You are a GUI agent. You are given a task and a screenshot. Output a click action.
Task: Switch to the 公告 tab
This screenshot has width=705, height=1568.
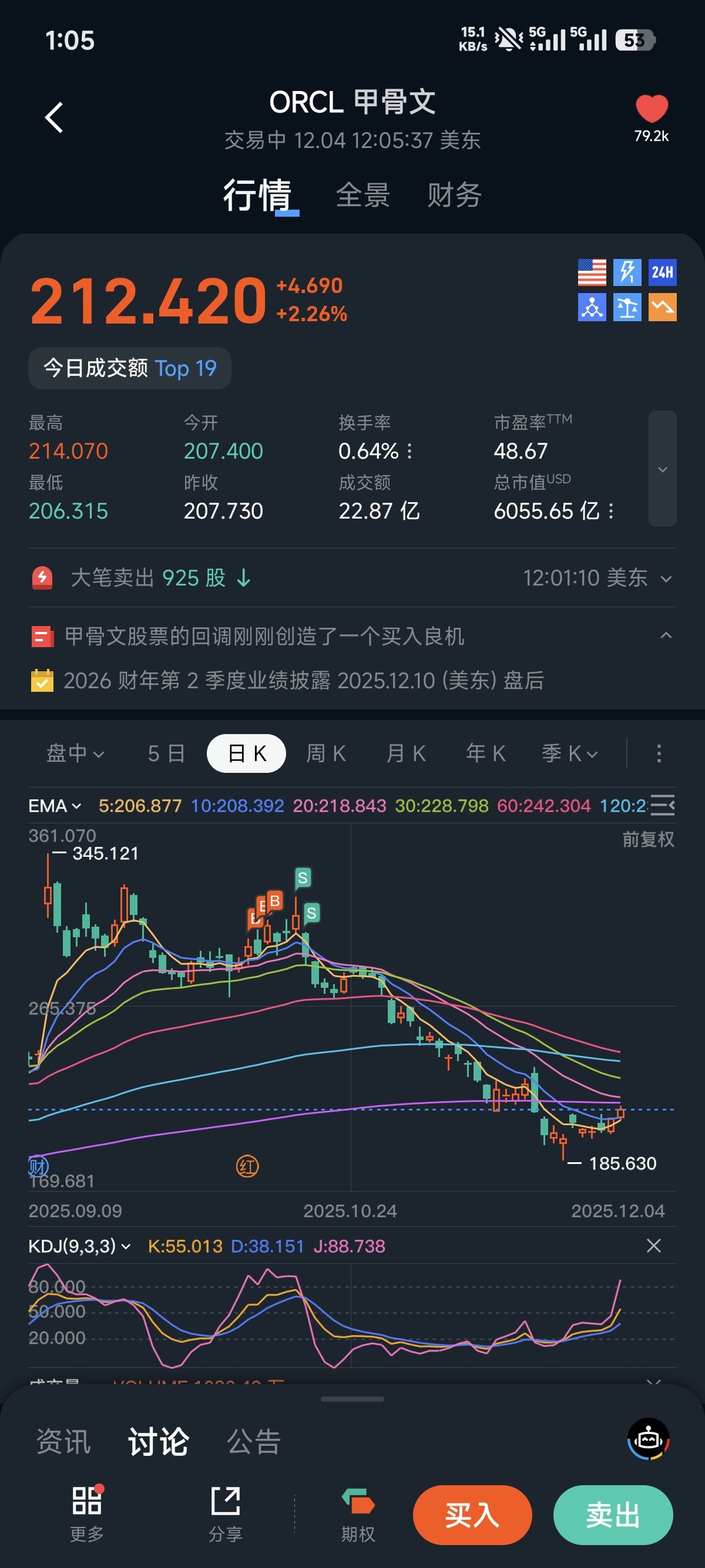253,1441
